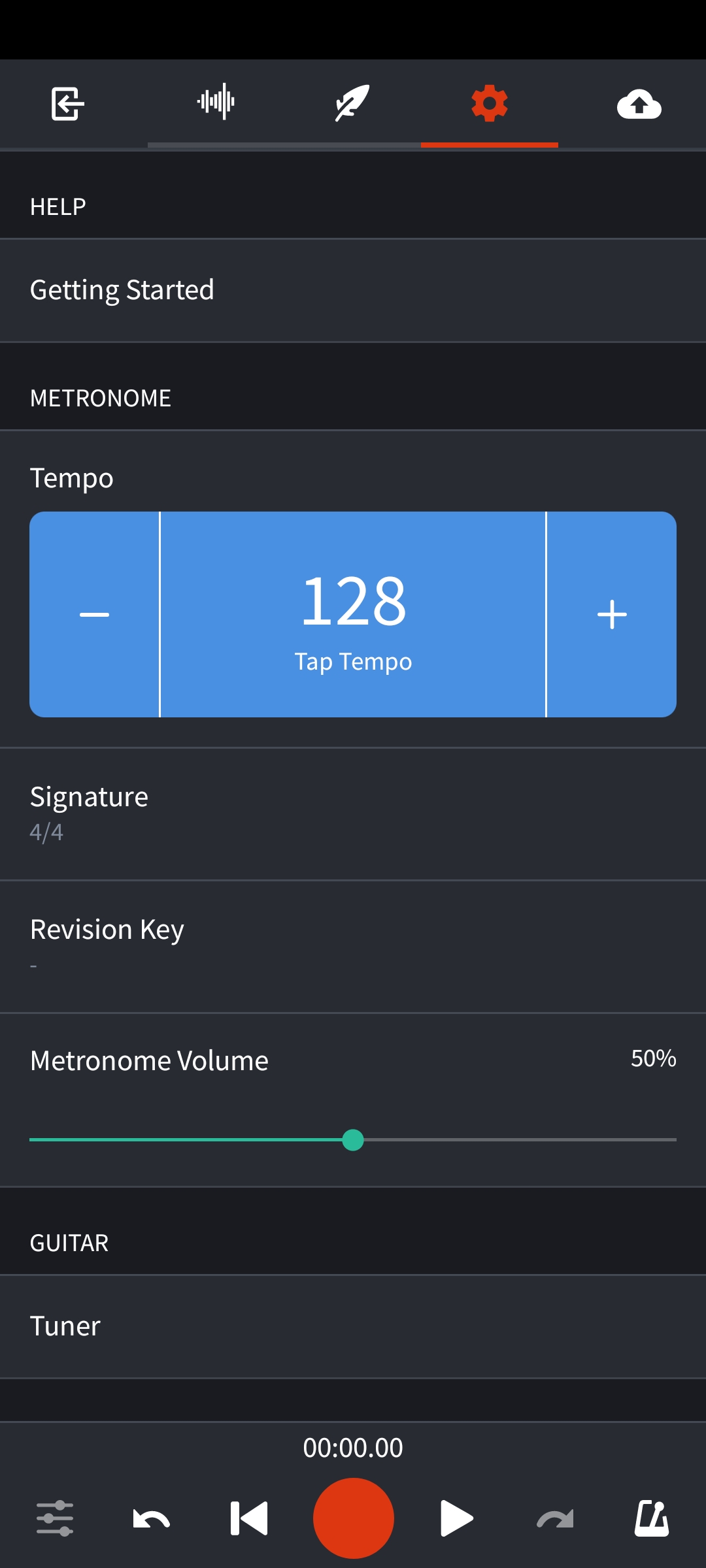Start recording with the red button
The image size is (706, 1568).
click(x=353, y=1518)
